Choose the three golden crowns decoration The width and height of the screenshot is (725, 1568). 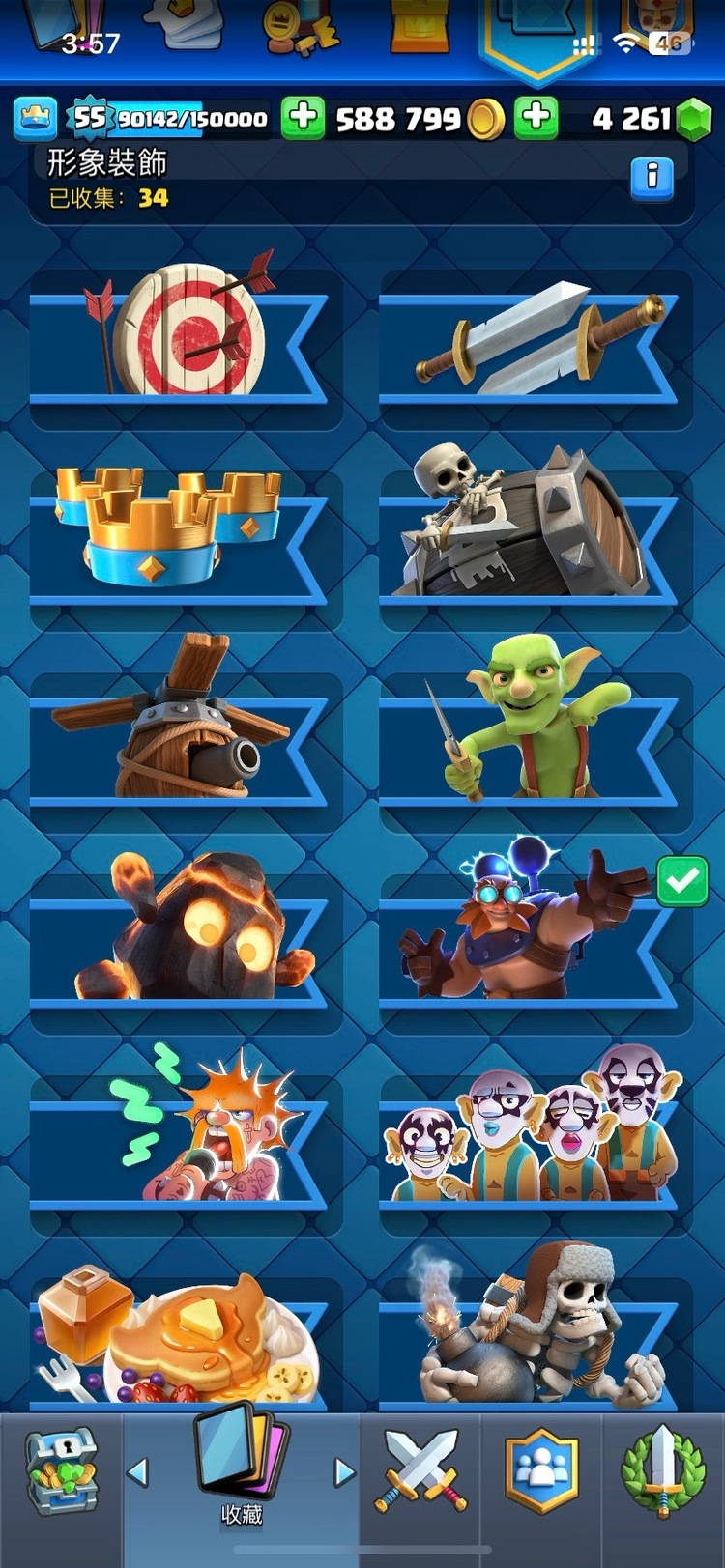[x=181, y=536]
